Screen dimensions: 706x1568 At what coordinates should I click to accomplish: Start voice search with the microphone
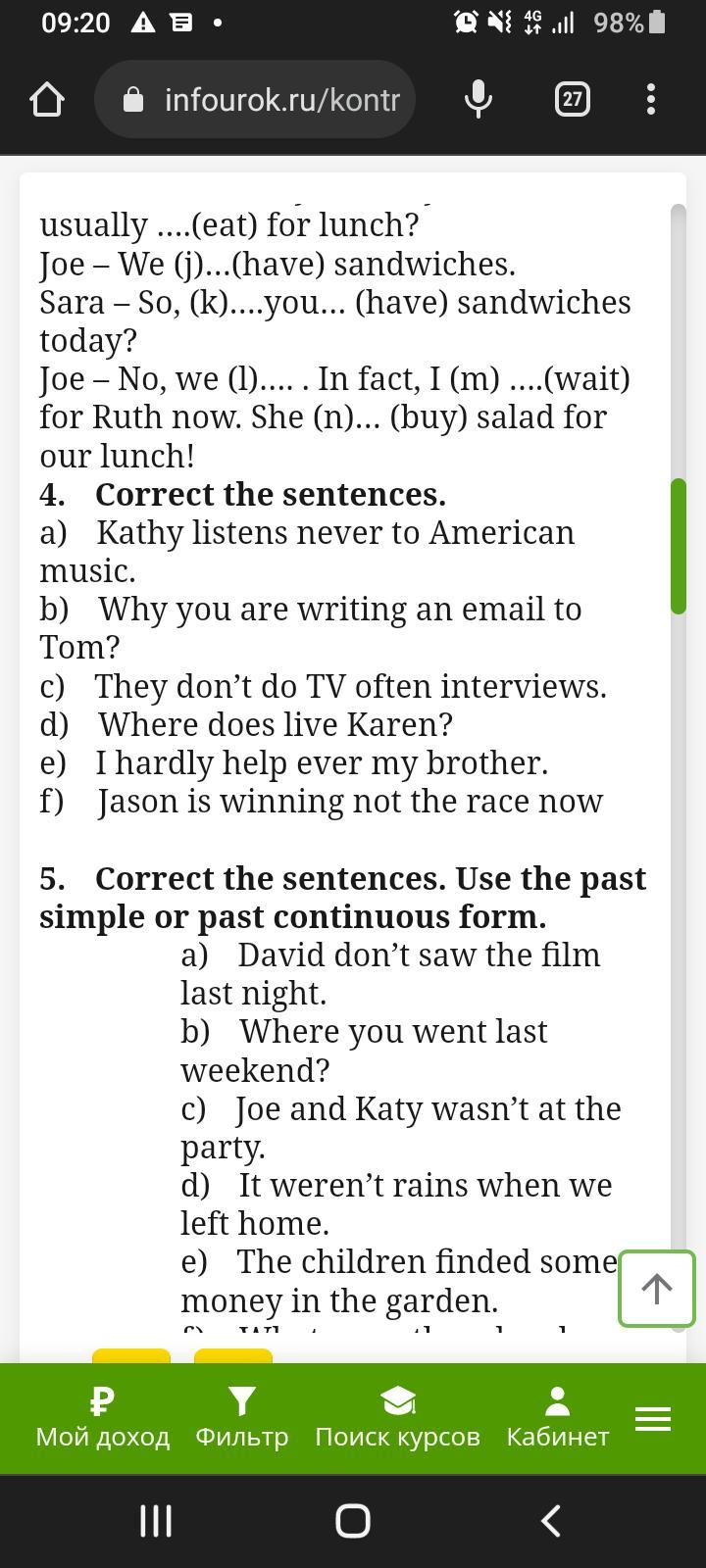click(x=478, y=100)
